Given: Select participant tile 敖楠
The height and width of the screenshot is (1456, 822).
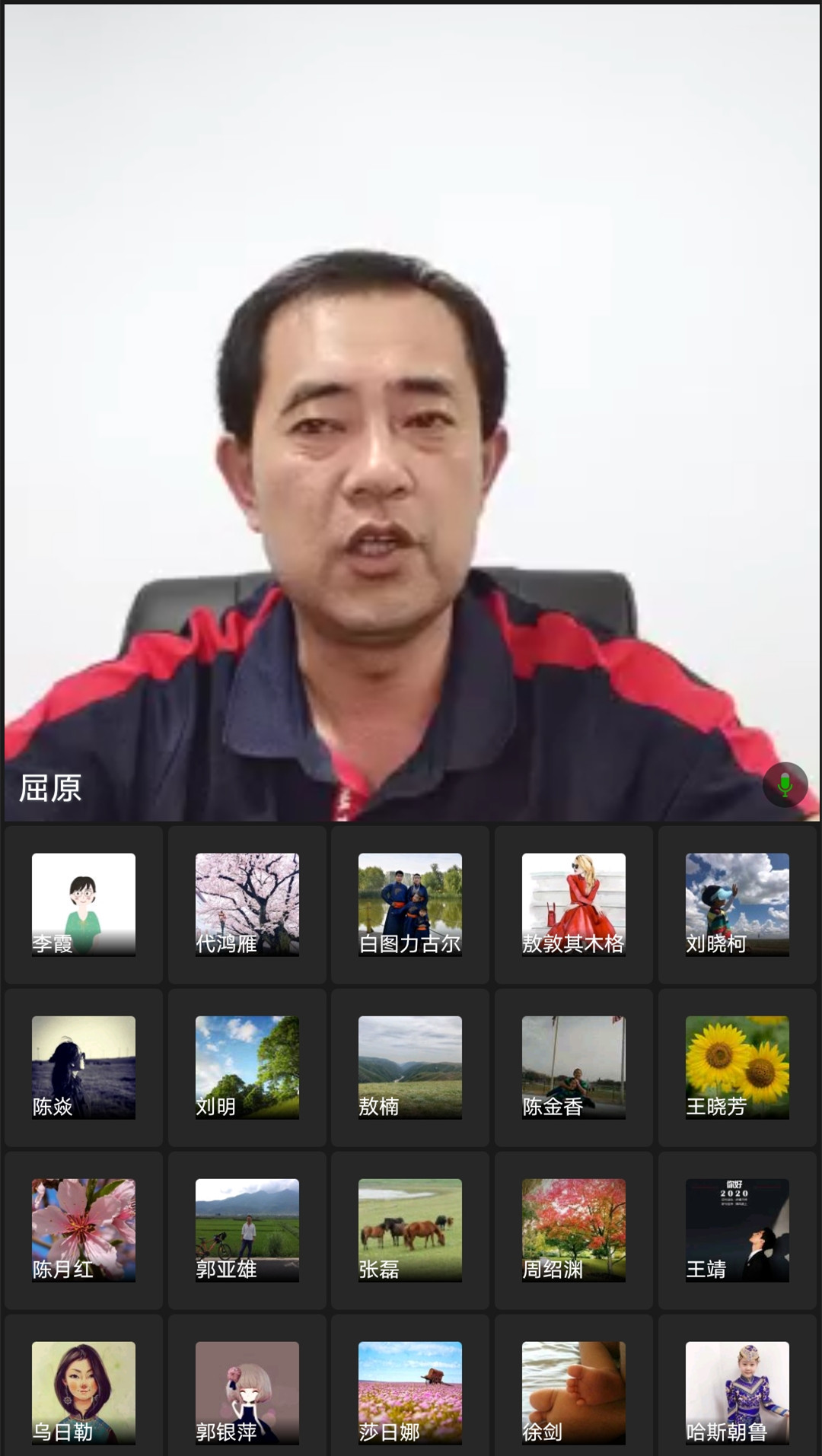Looking at the screenshot, I should pyautogui.click(x=410, y=1067).
